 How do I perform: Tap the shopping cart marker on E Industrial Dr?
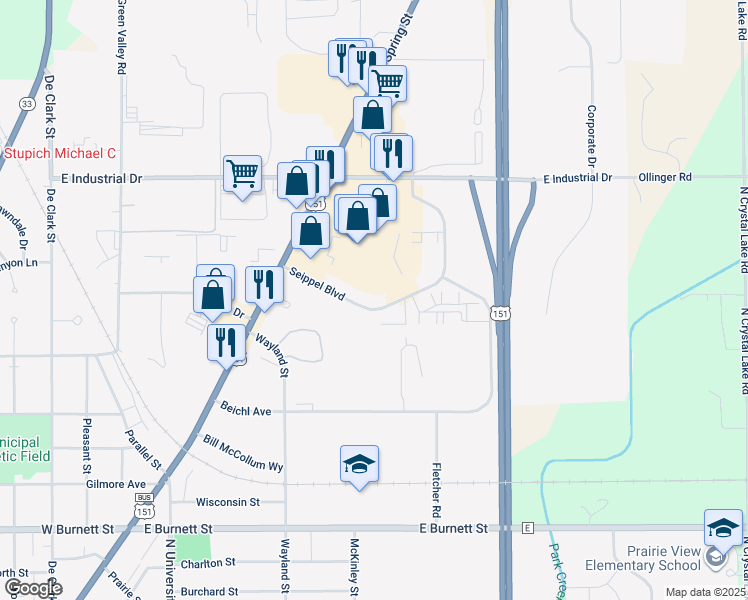242,175
